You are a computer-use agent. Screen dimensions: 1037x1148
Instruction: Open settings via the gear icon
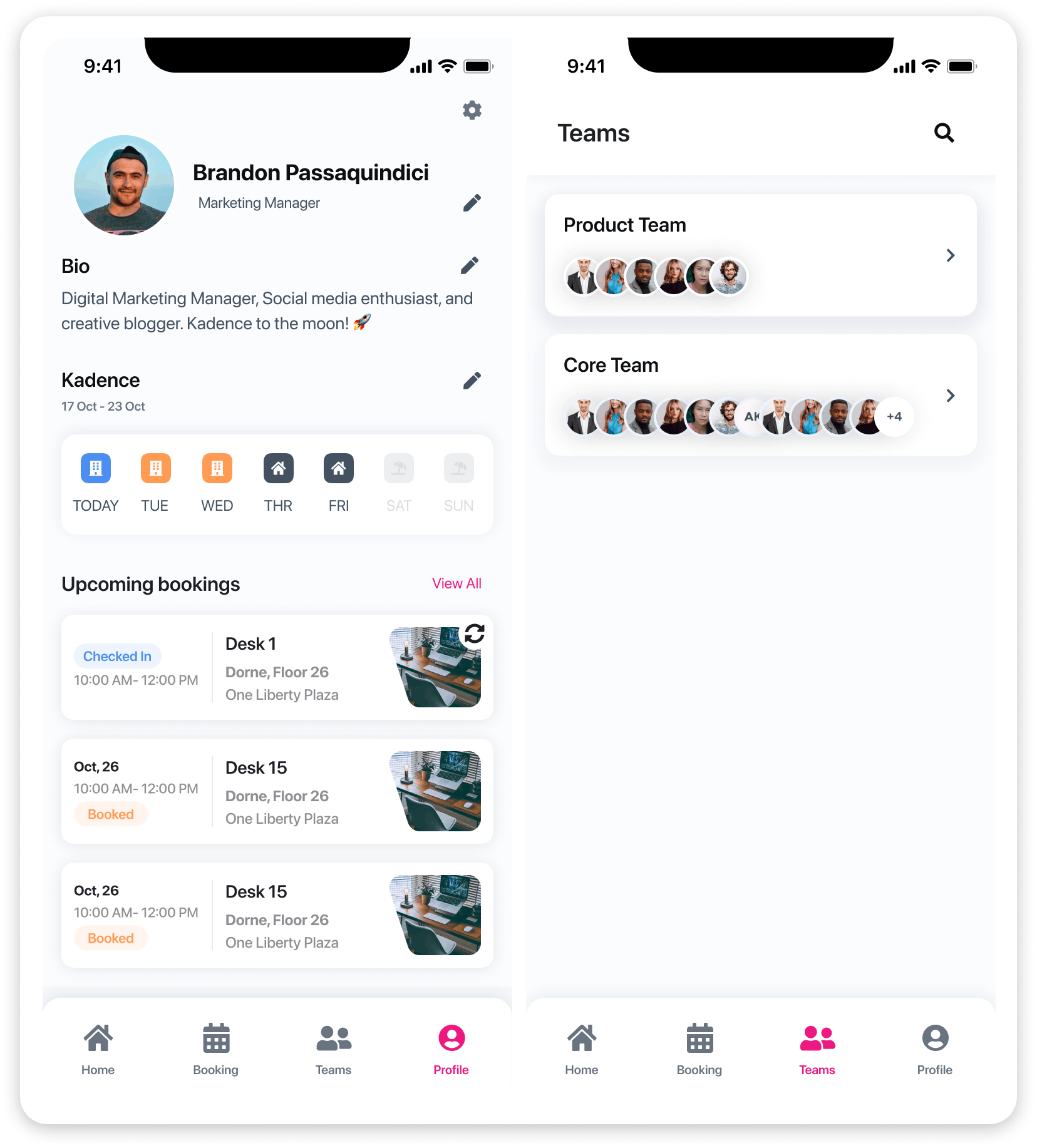coord(472,110)
